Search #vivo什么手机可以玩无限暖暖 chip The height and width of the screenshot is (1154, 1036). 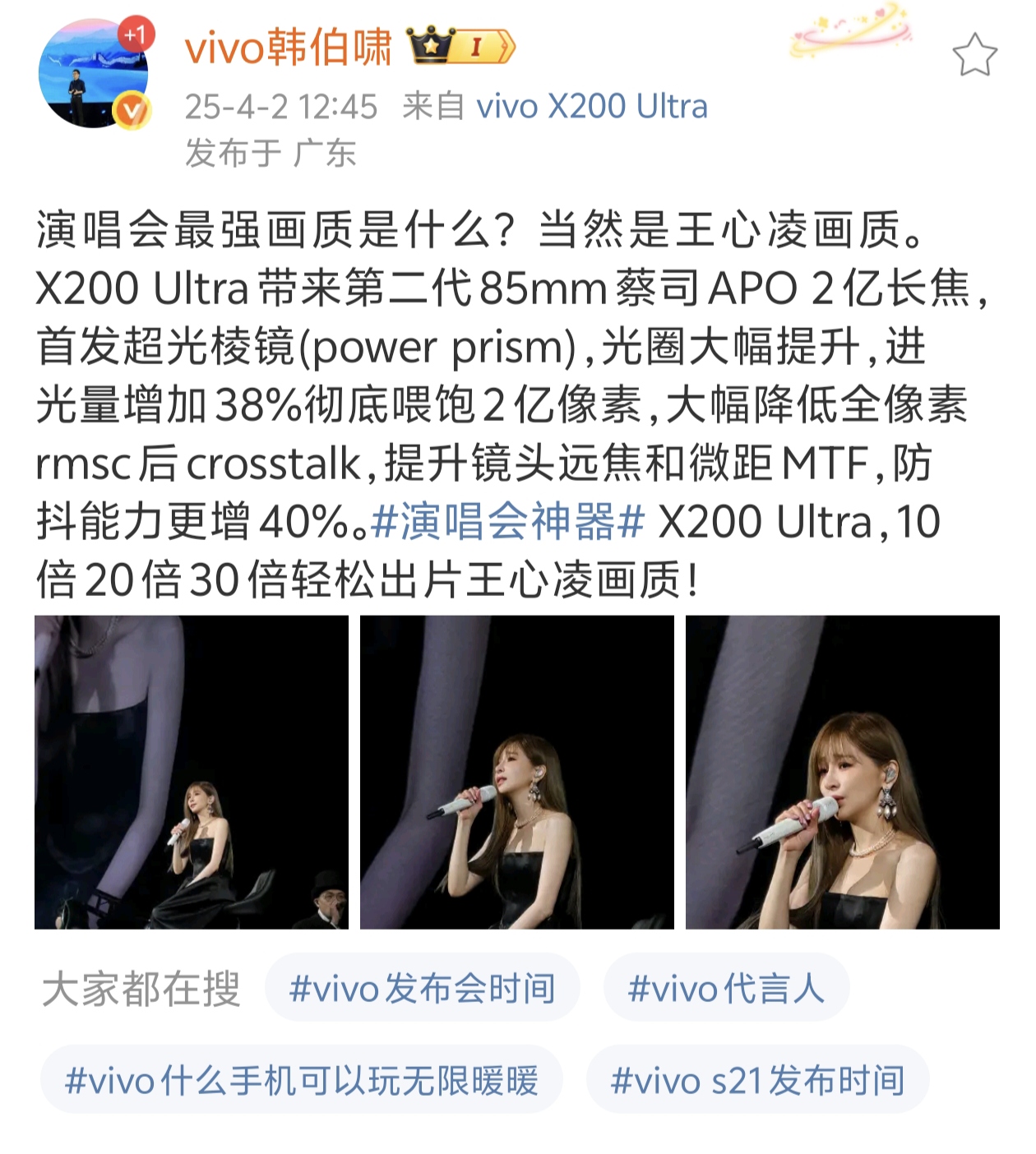(302, 1080)
